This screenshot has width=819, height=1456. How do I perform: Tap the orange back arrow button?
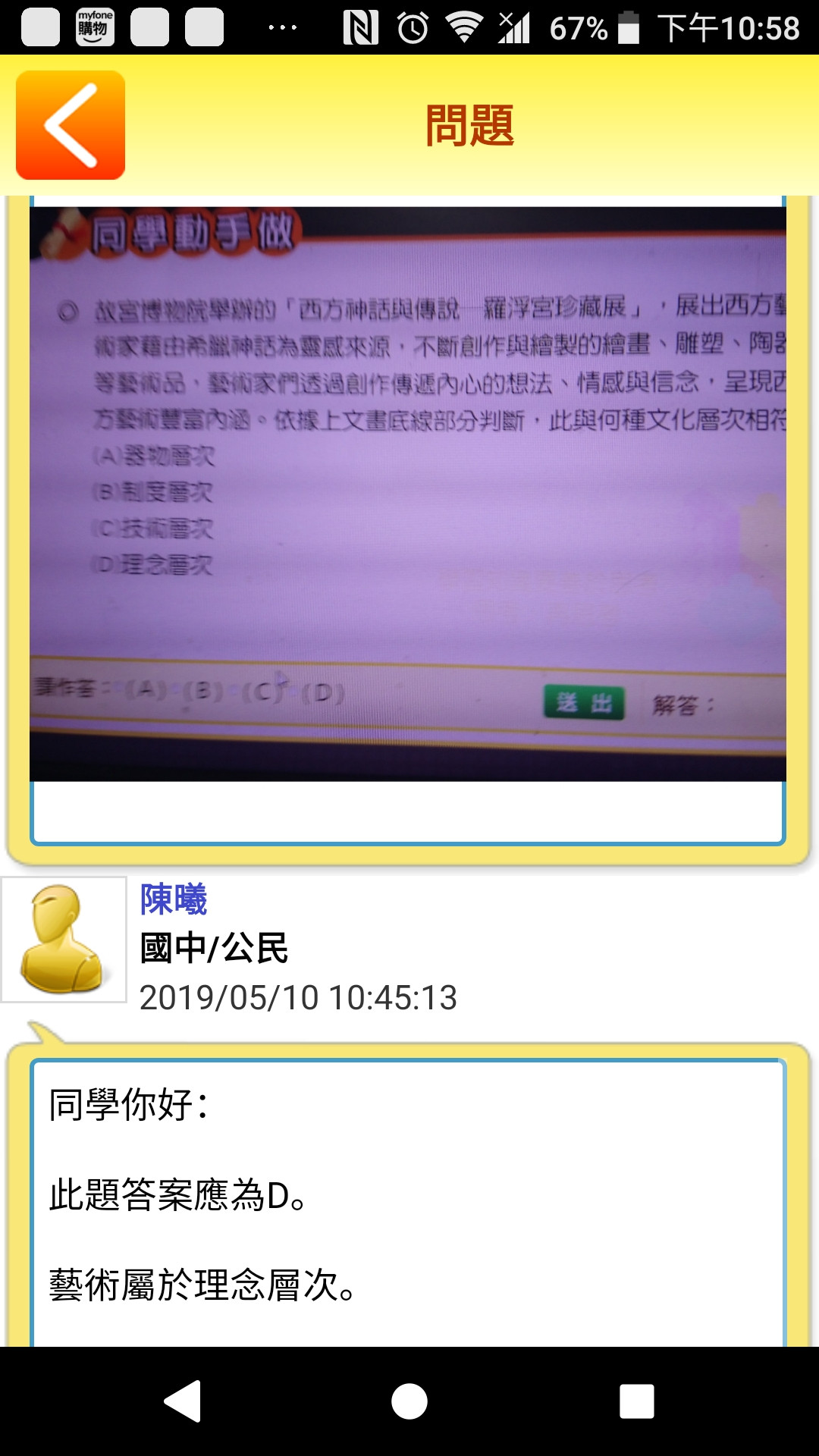coord(71,125)
